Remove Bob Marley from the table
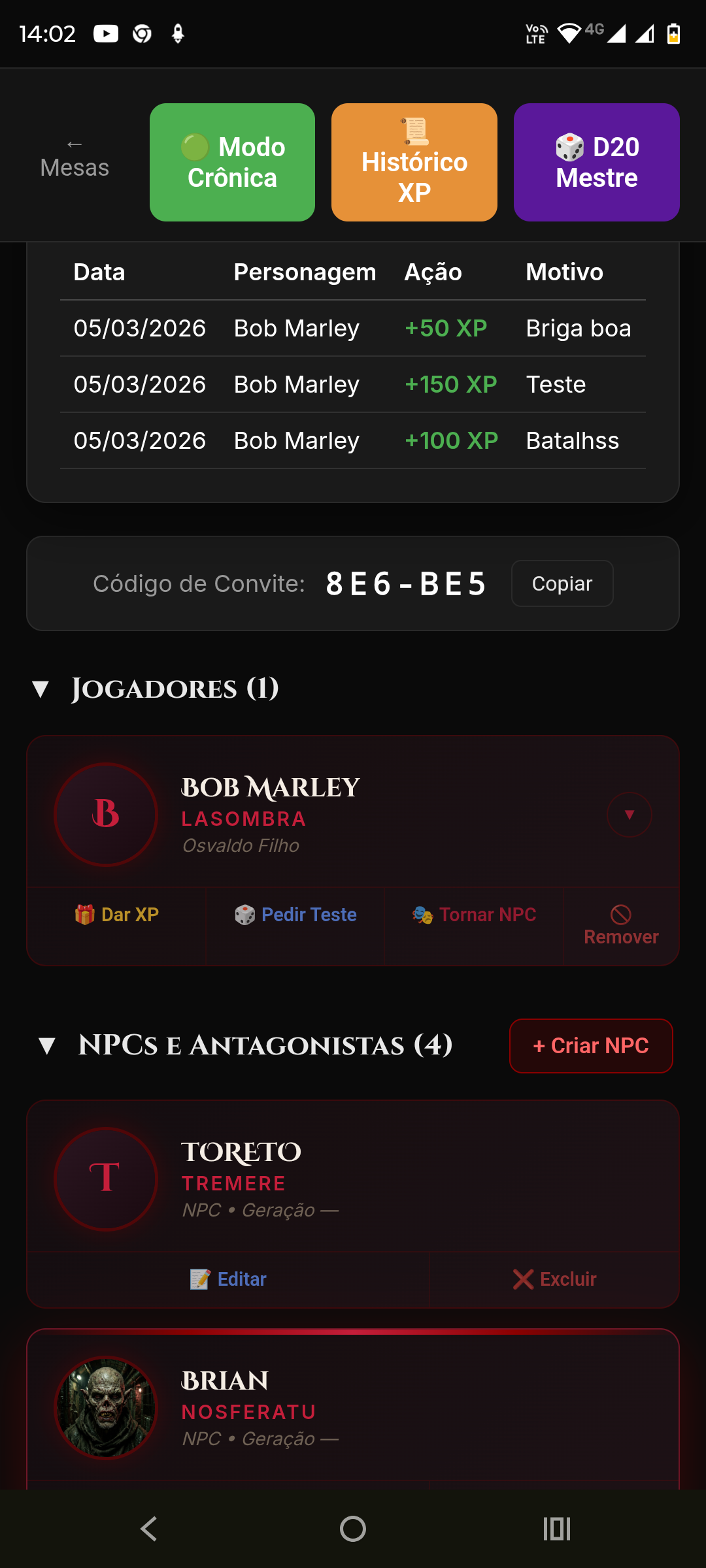This screenshot has width=706, height=1568. point(620,925)
